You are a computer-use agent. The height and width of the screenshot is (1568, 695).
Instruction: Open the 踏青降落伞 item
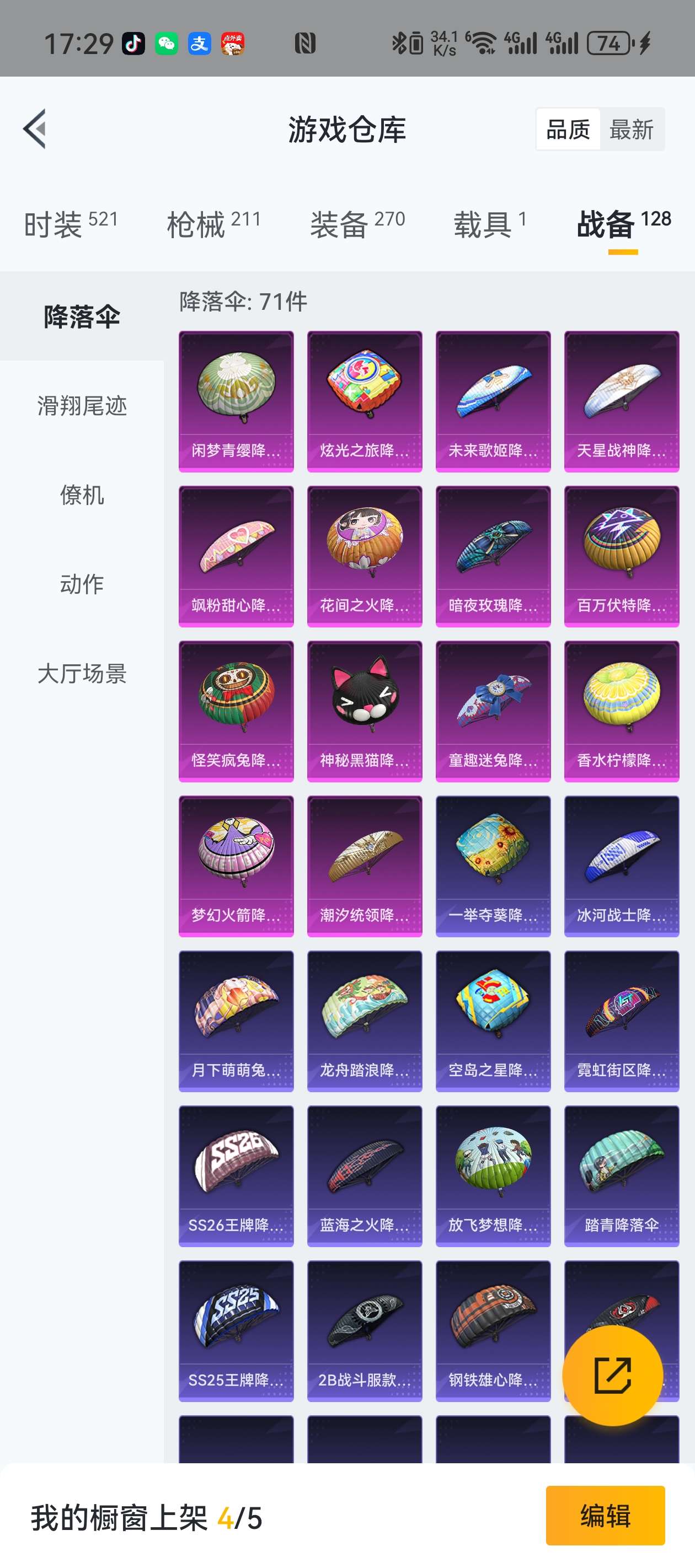coord(622,1176)
